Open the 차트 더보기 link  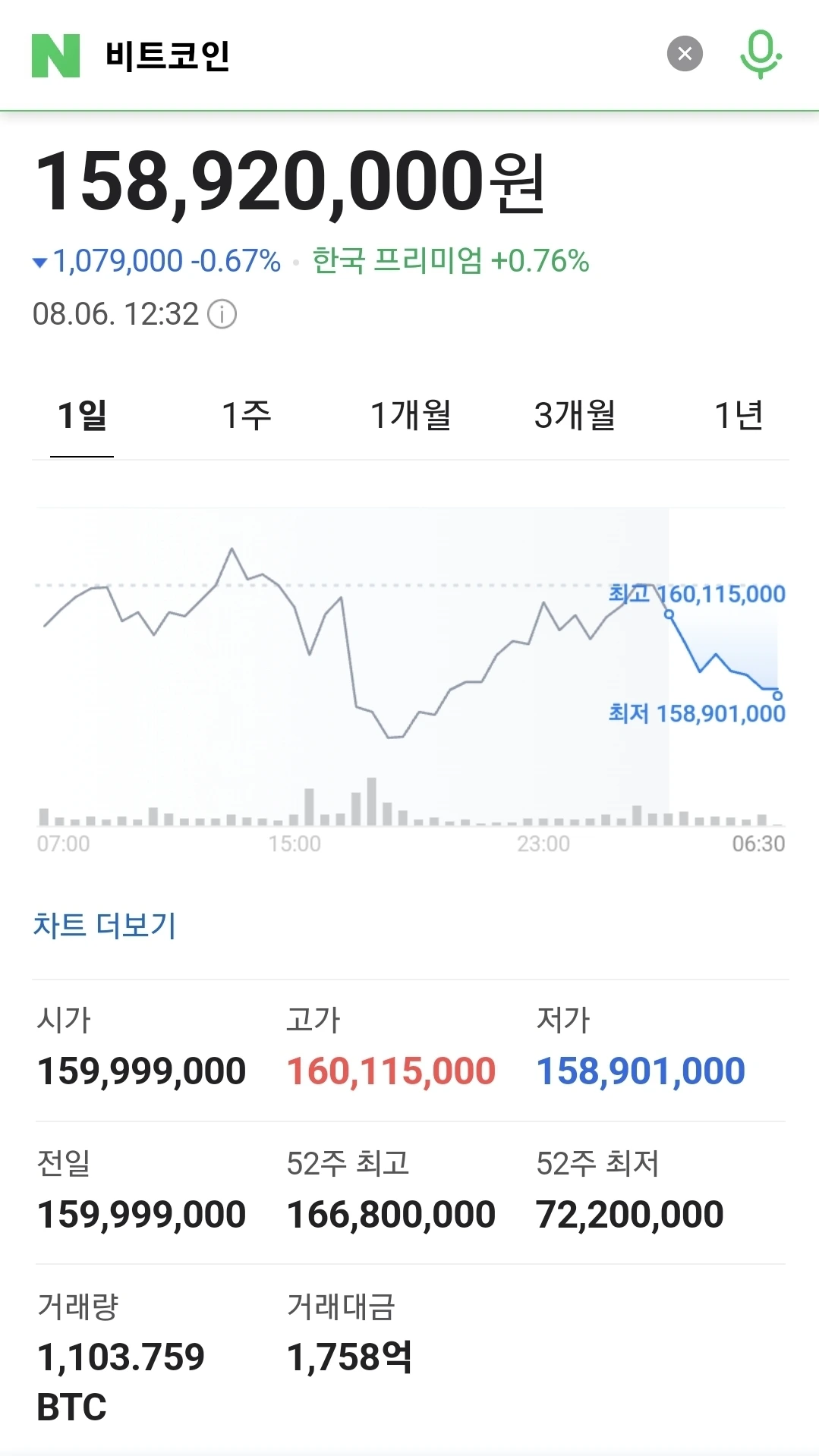coord(105,926)
